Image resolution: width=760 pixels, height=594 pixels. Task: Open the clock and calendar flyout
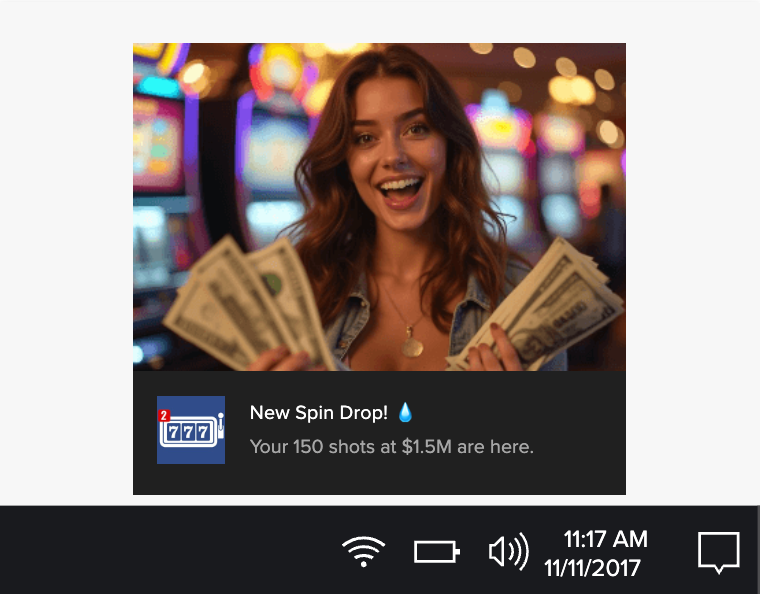point(596,553)
